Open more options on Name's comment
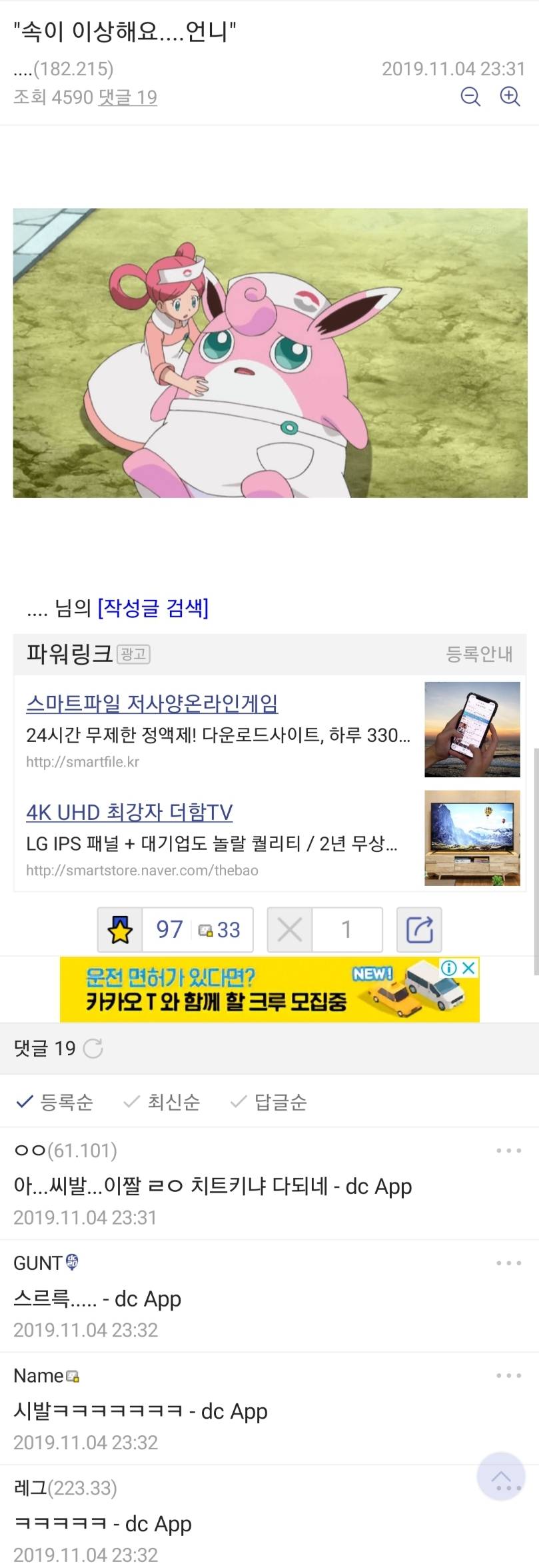Image resolution: width=539 pixels, height=1568 pixels. click(x=508, y=1375)
